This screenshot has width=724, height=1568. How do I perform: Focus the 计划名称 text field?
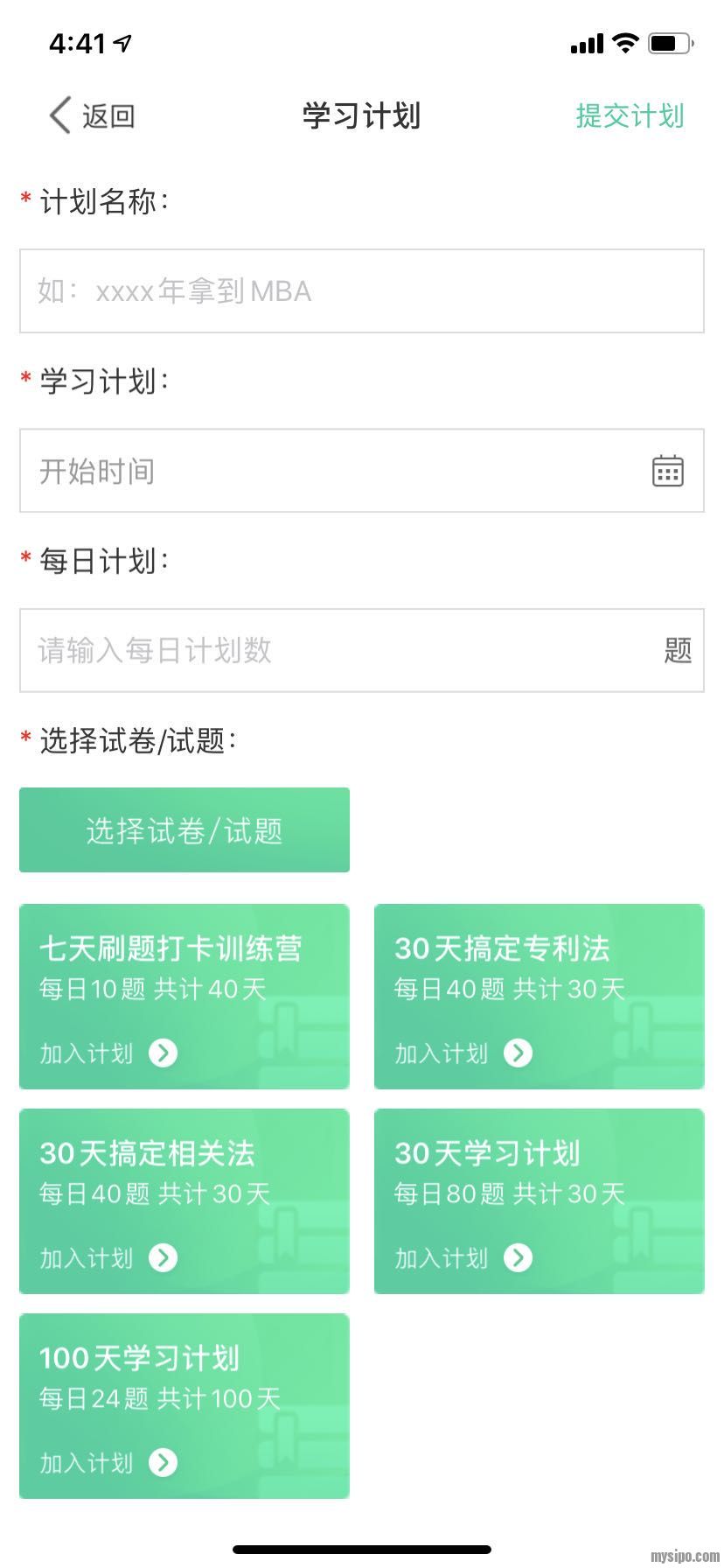click(361, 291)
